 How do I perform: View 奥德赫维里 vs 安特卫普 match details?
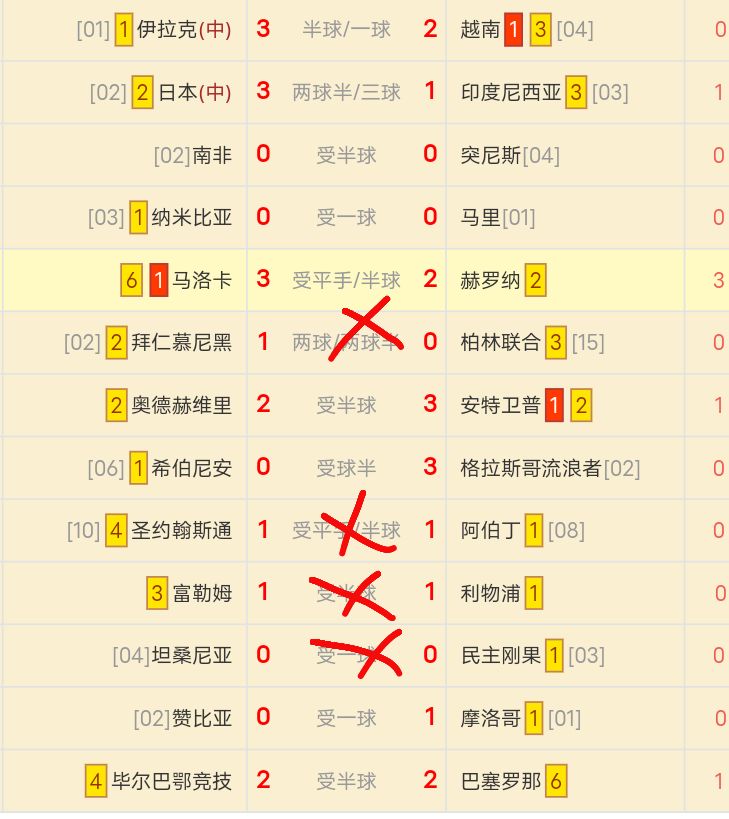point(346,405)
